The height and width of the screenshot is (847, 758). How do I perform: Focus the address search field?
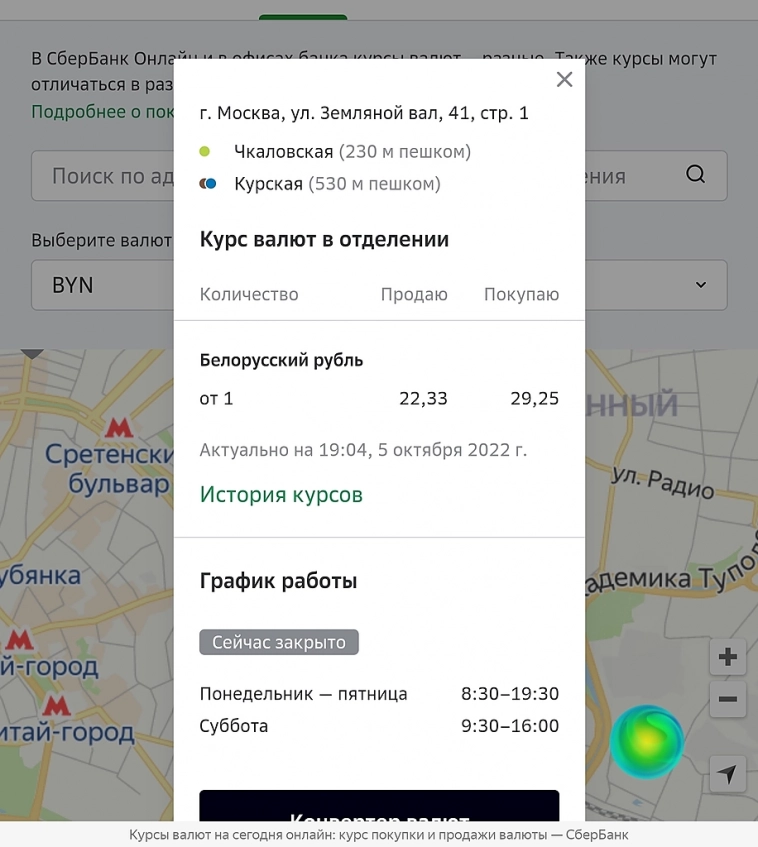[100, 177]
